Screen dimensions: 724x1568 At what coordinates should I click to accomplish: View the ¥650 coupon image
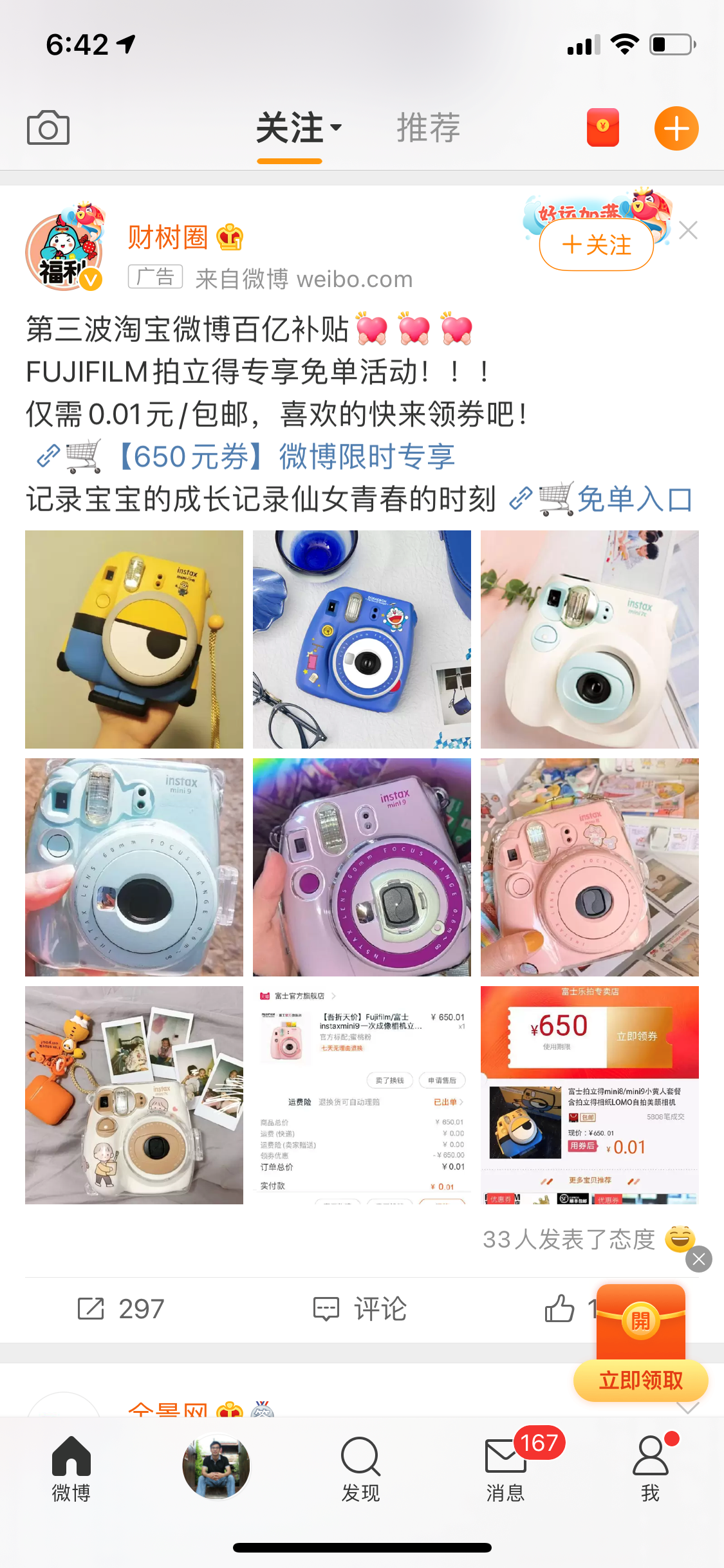pos(589,1094)
